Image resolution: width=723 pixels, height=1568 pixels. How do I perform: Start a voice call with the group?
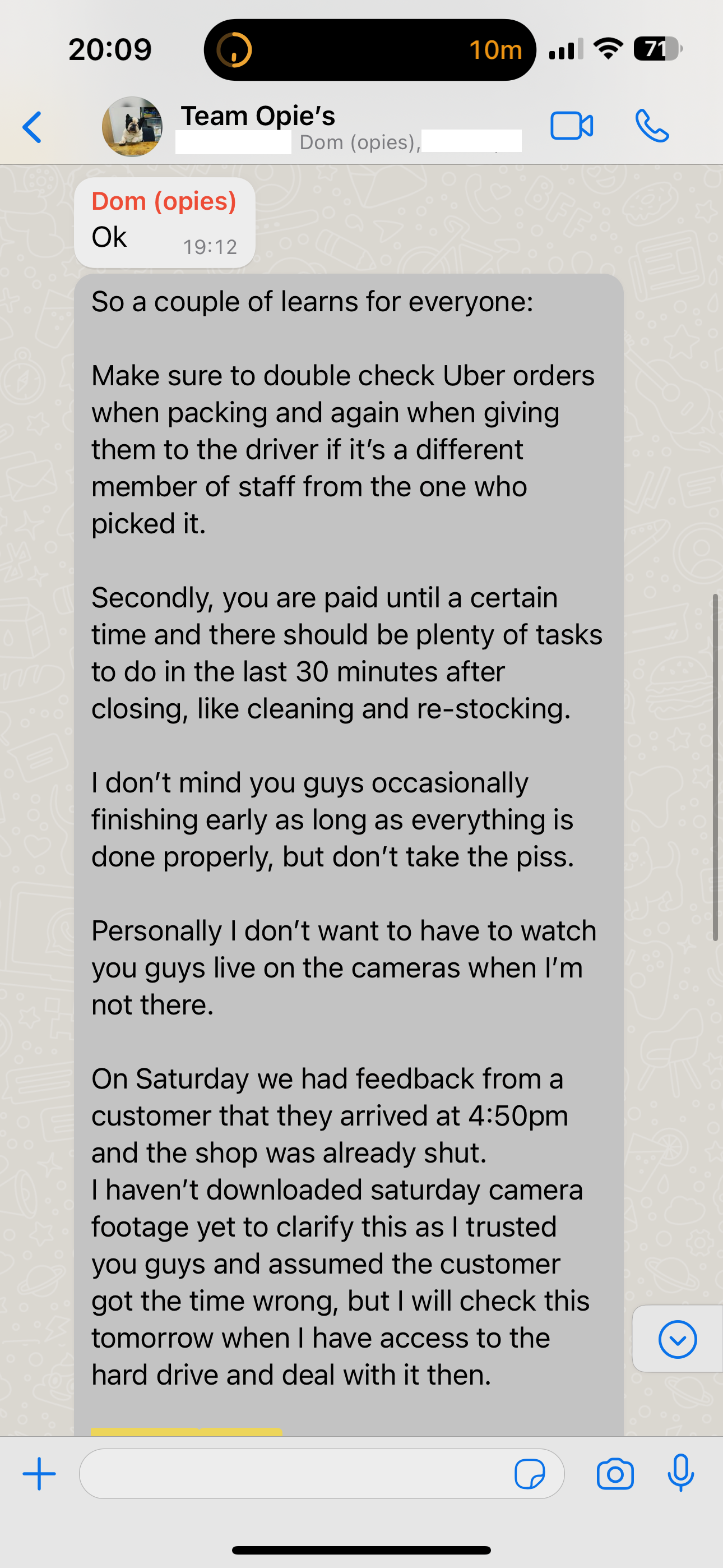point(652,127)
